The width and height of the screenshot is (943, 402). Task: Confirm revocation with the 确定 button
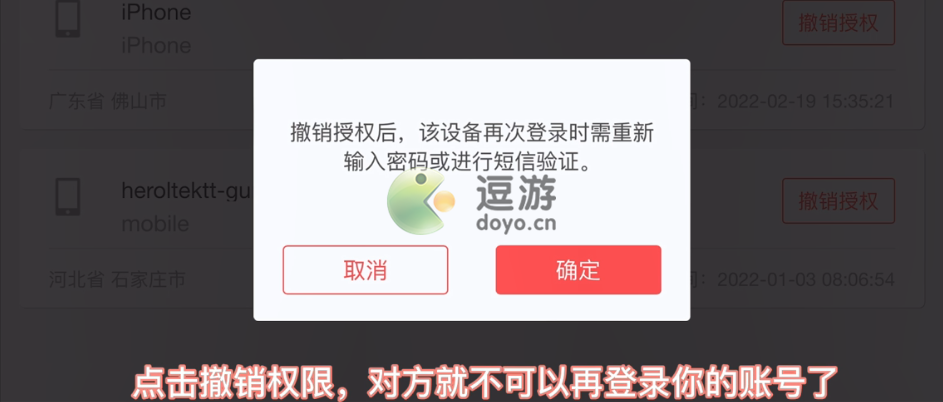click(578, 270)
